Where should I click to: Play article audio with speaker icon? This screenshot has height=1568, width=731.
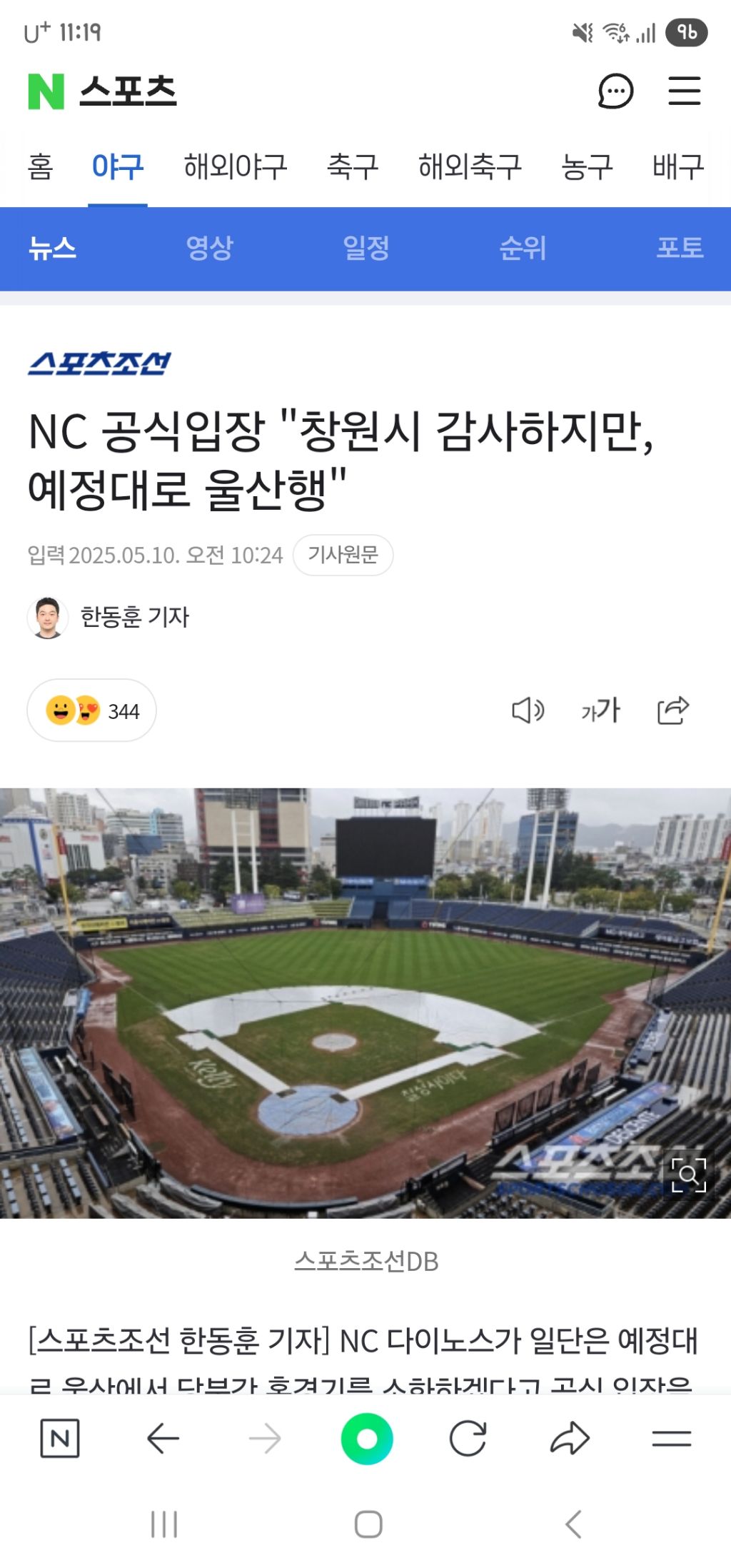527,710
